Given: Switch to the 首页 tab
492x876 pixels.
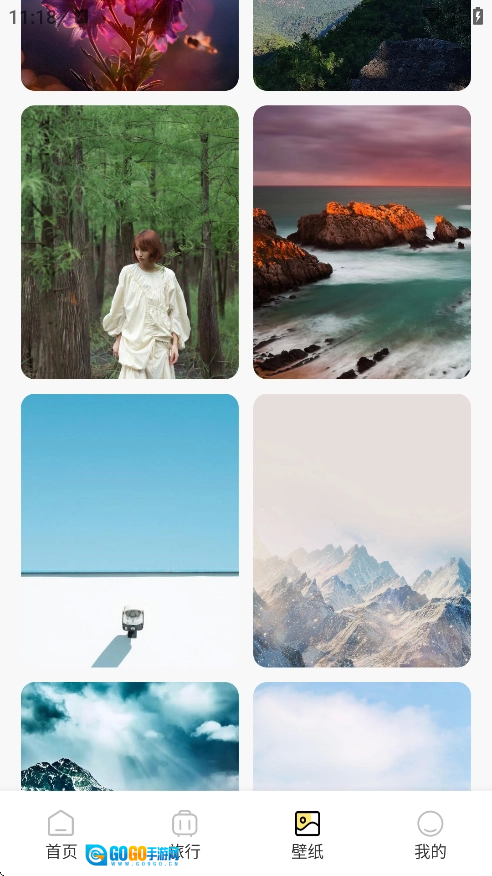Looking at the screenshot, I should click(61, 835).
